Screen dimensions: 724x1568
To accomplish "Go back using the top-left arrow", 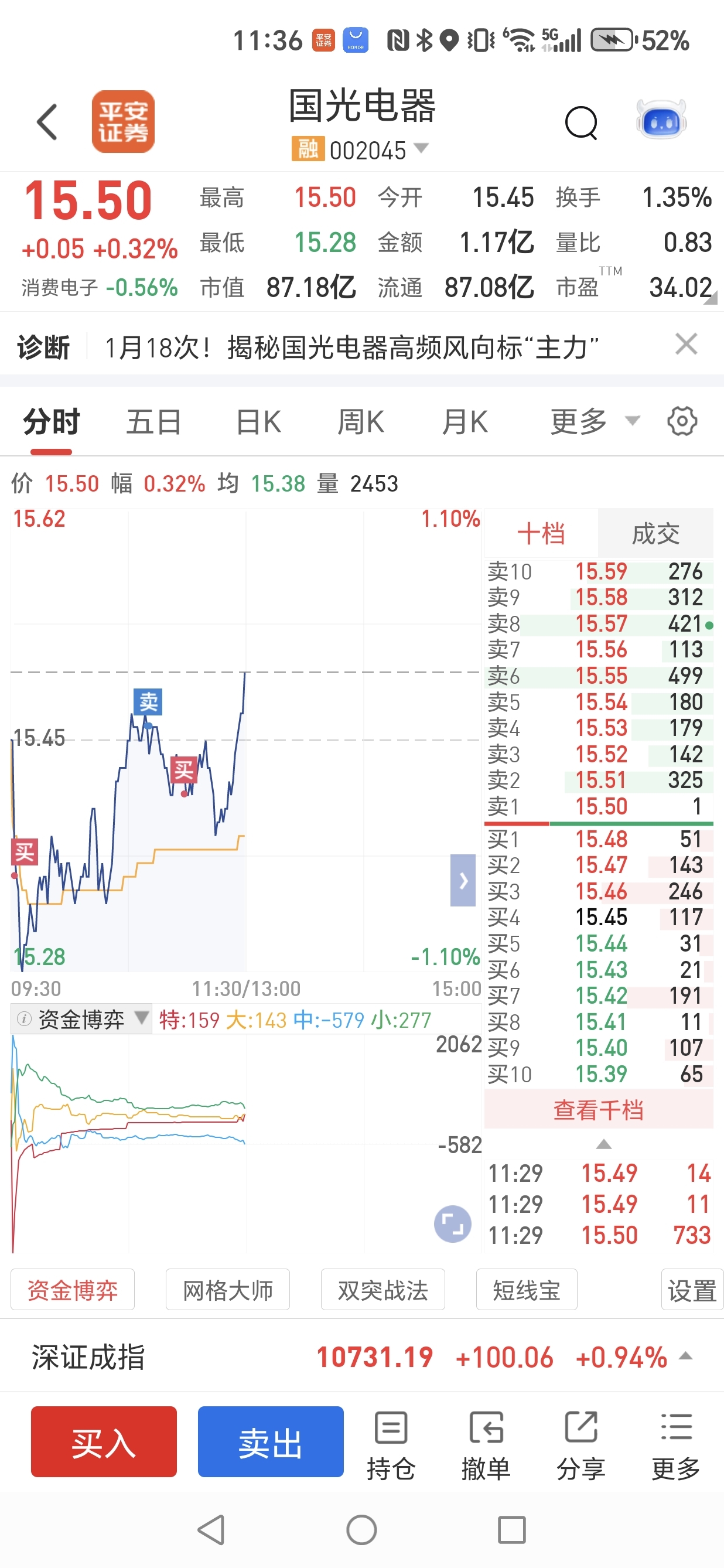I will (47, 122).
